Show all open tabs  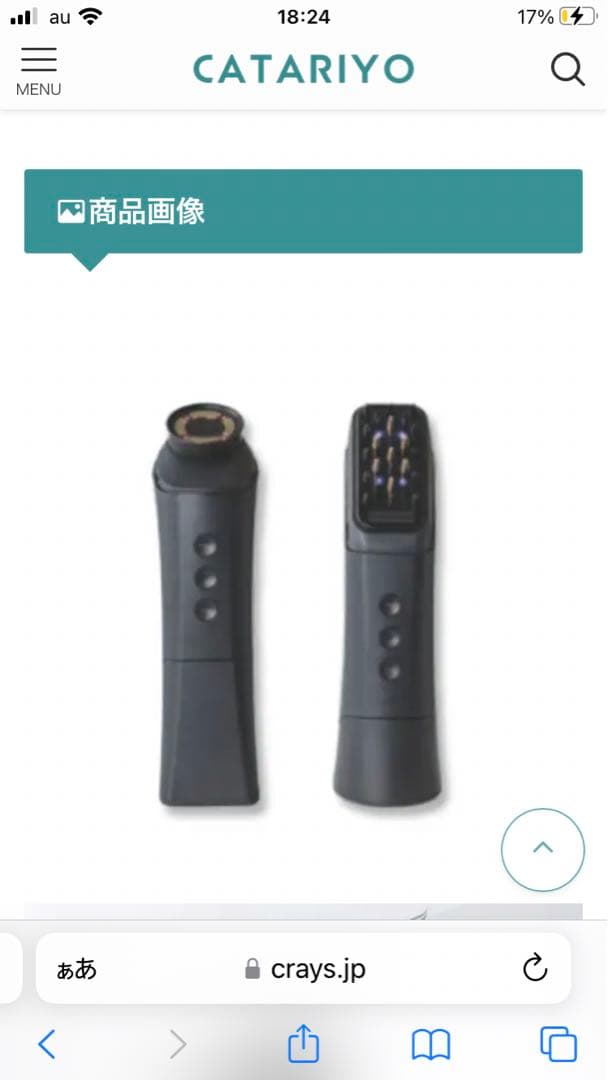[558, 1044]
